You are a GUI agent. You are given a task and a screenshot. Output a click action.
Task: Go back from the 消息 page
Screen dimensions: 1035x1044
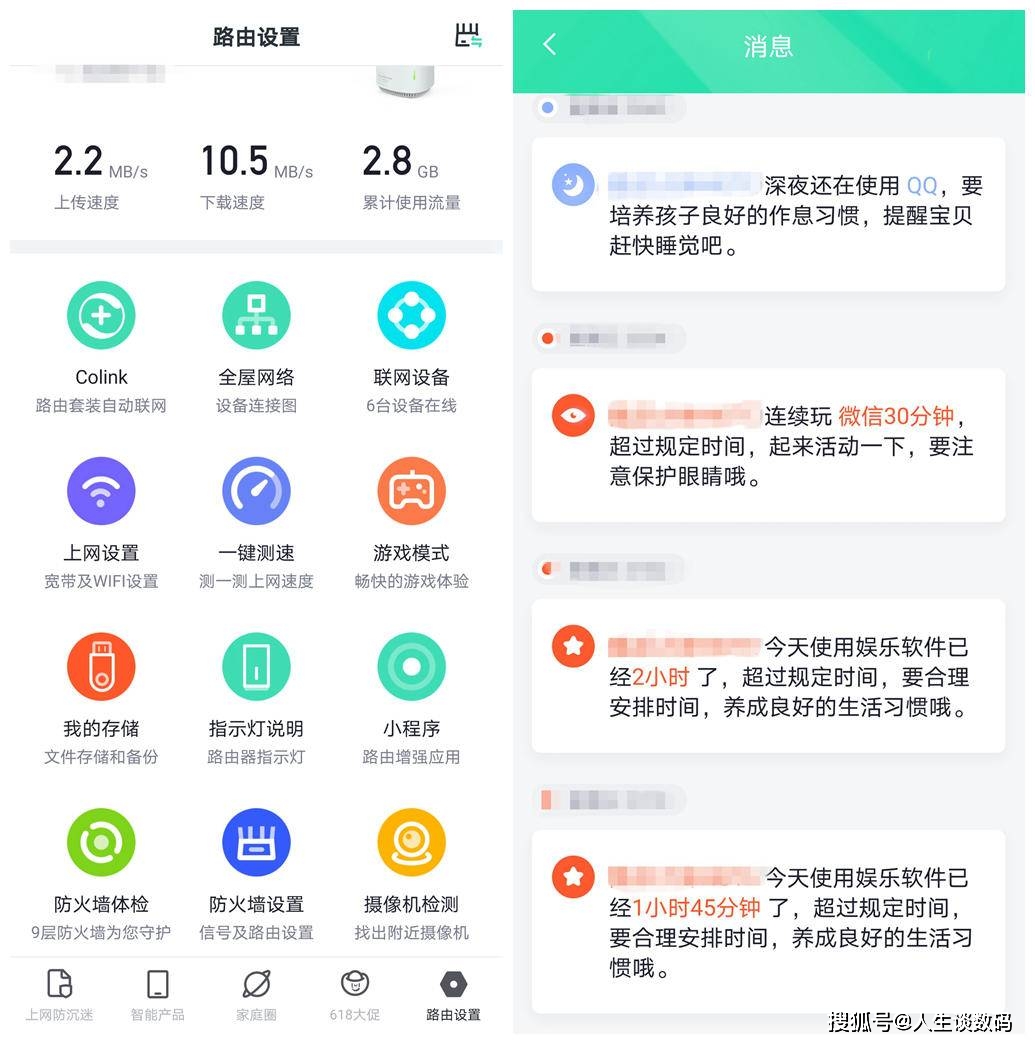pyautogui.click(x=549, y=44)
